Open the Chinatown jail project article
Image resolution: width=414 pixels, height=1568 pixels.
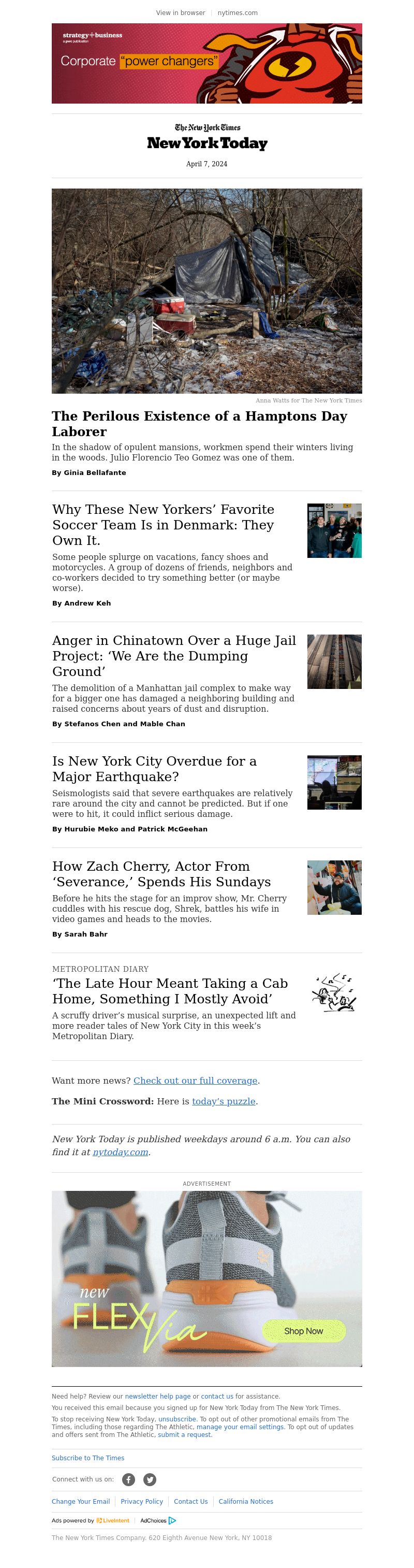tap(174, 656)
